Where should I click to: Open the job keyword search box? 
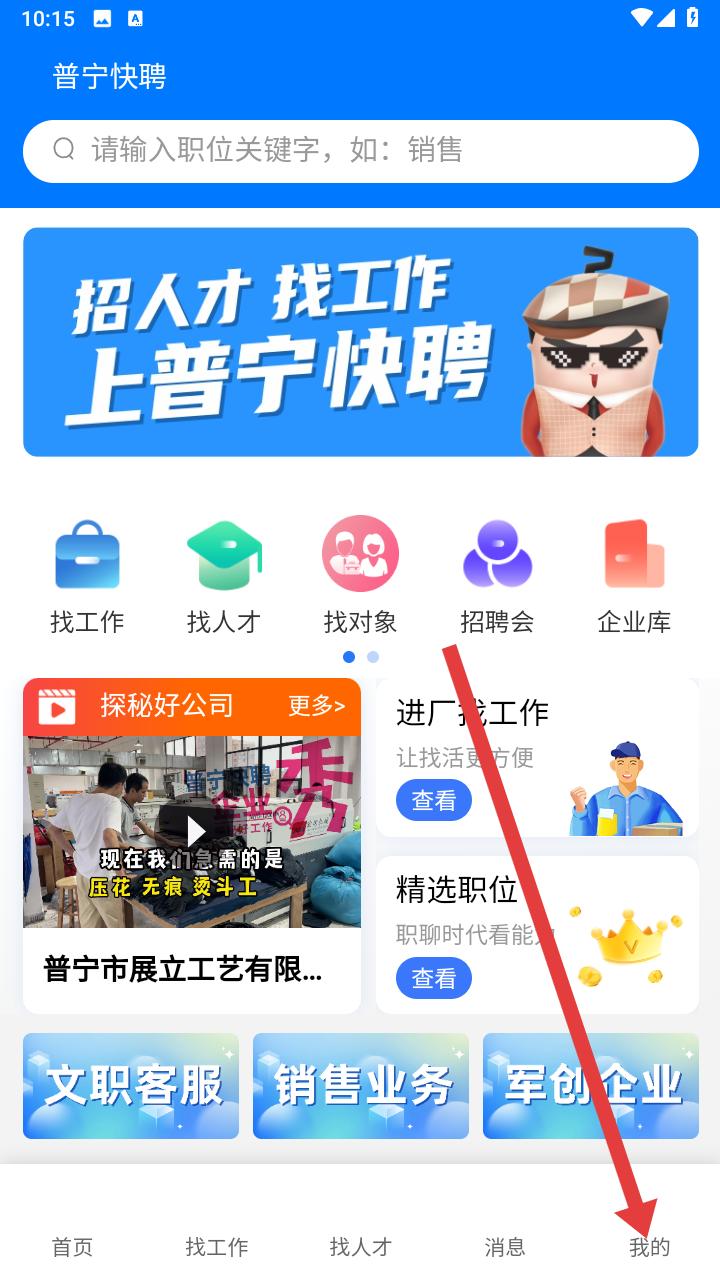[360, 151]
